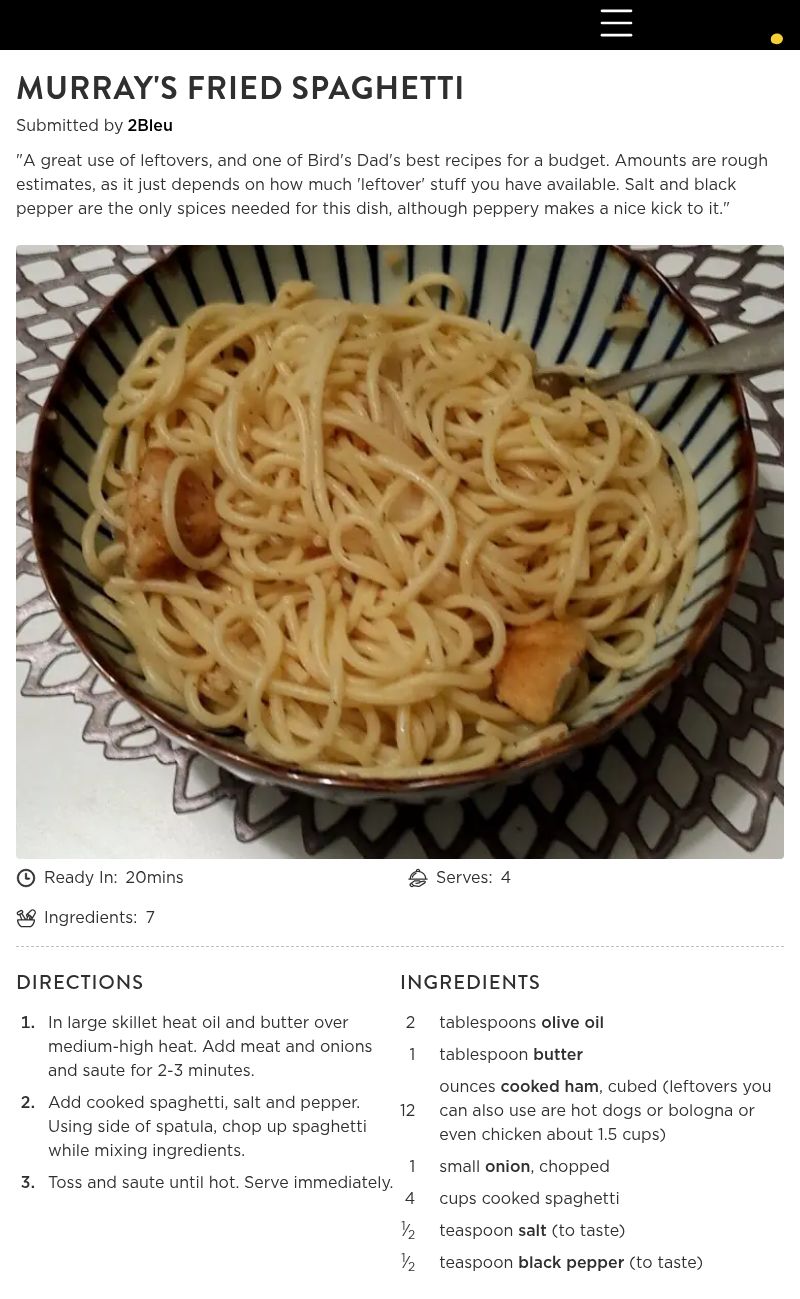
Task: View details for onion ingredient
Action: tap(507, 1167)
